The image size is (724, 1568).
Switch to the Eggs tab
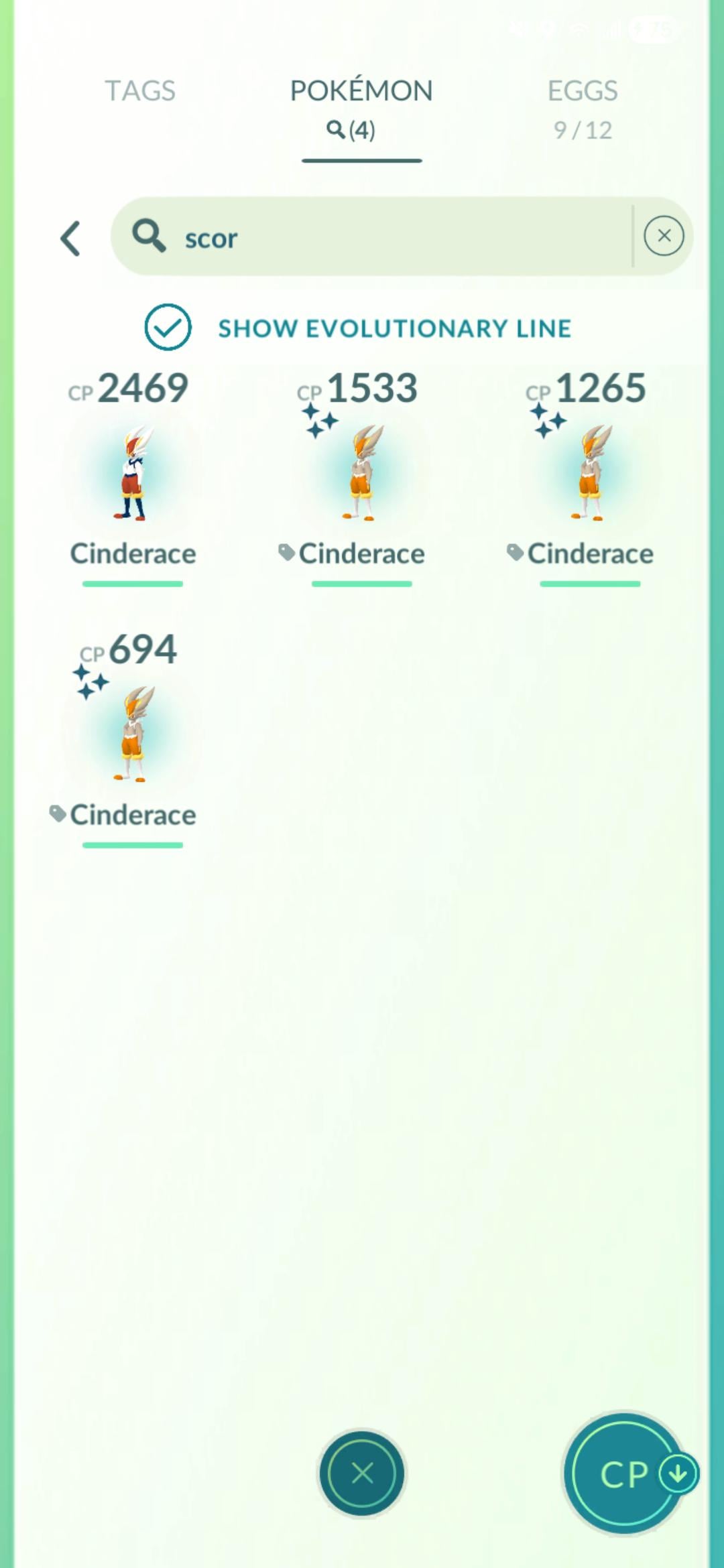[x=582, y=106]
